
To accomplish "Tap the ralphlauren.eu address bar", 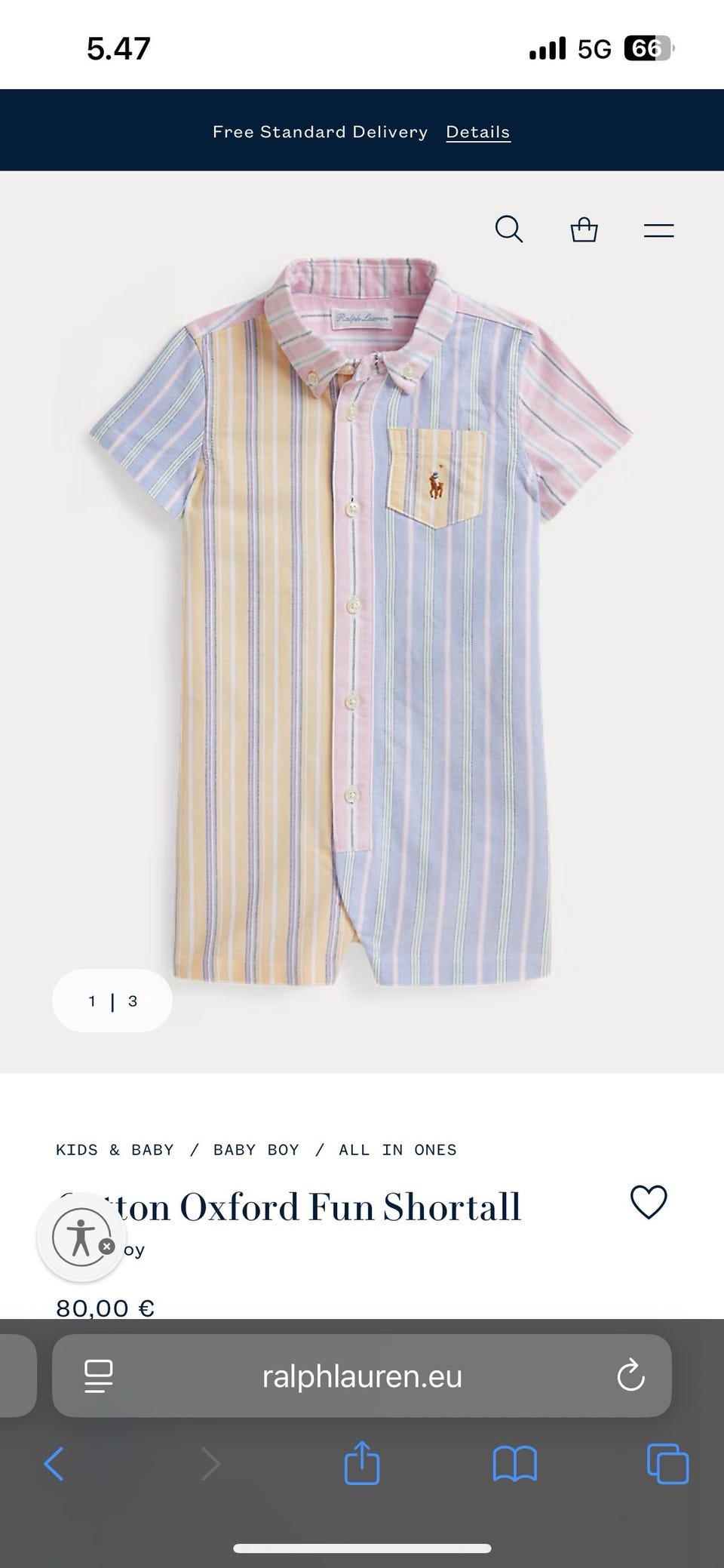I will [362, 1376].
